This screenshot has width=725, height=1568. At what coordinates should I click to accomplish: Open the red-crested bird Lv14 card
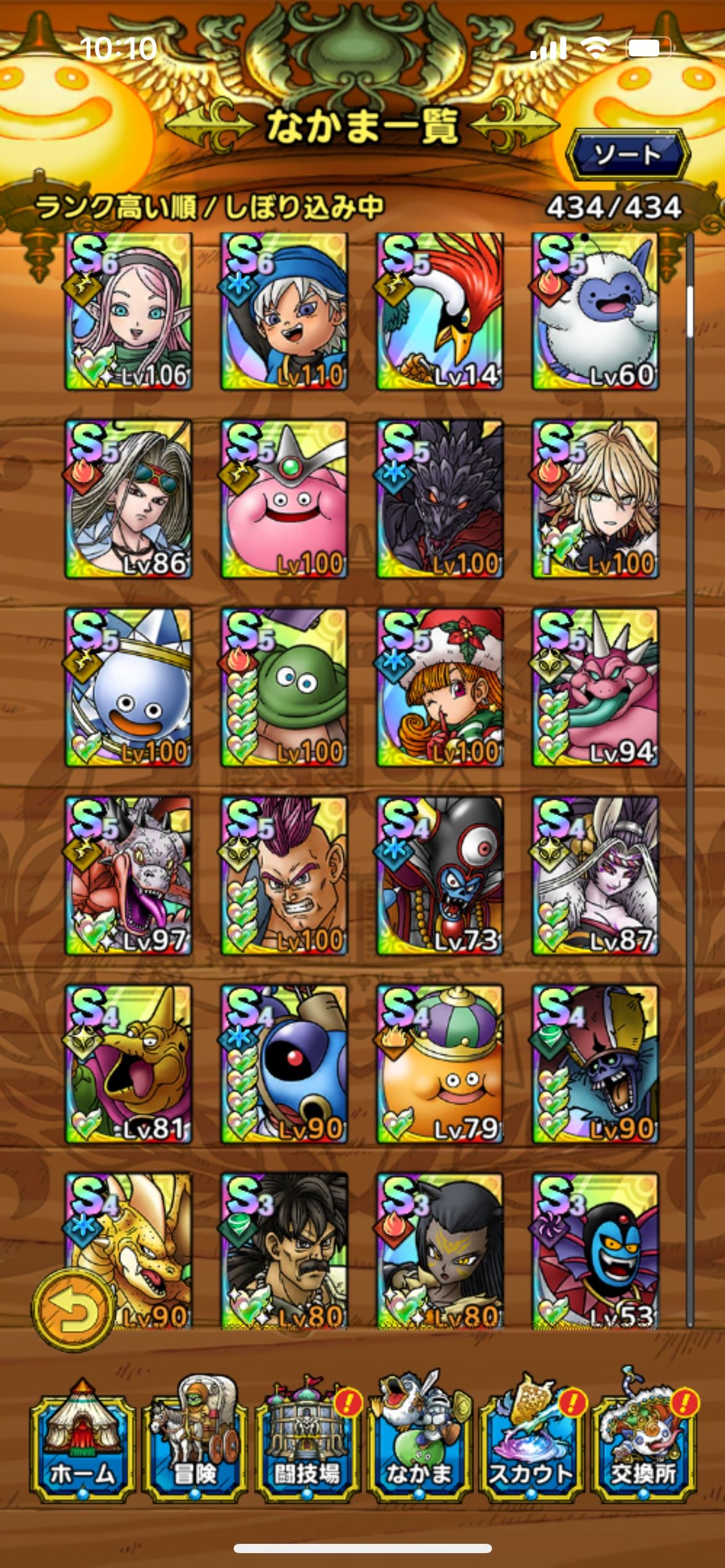tap(439, 311)
